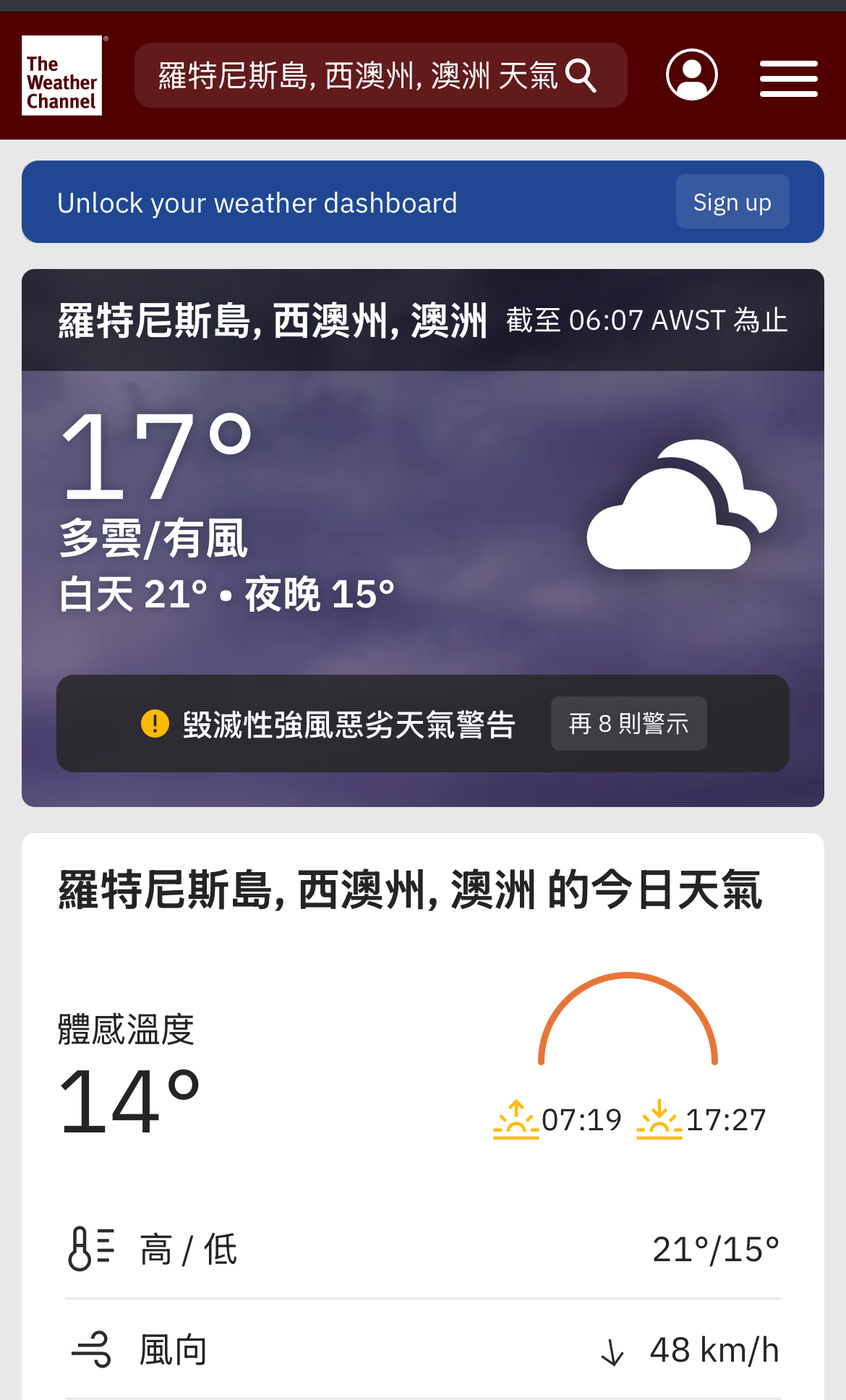This screenshot has height=1400, width=846.
Task: View the 8 more alerts
Action: tap(628, 723)
